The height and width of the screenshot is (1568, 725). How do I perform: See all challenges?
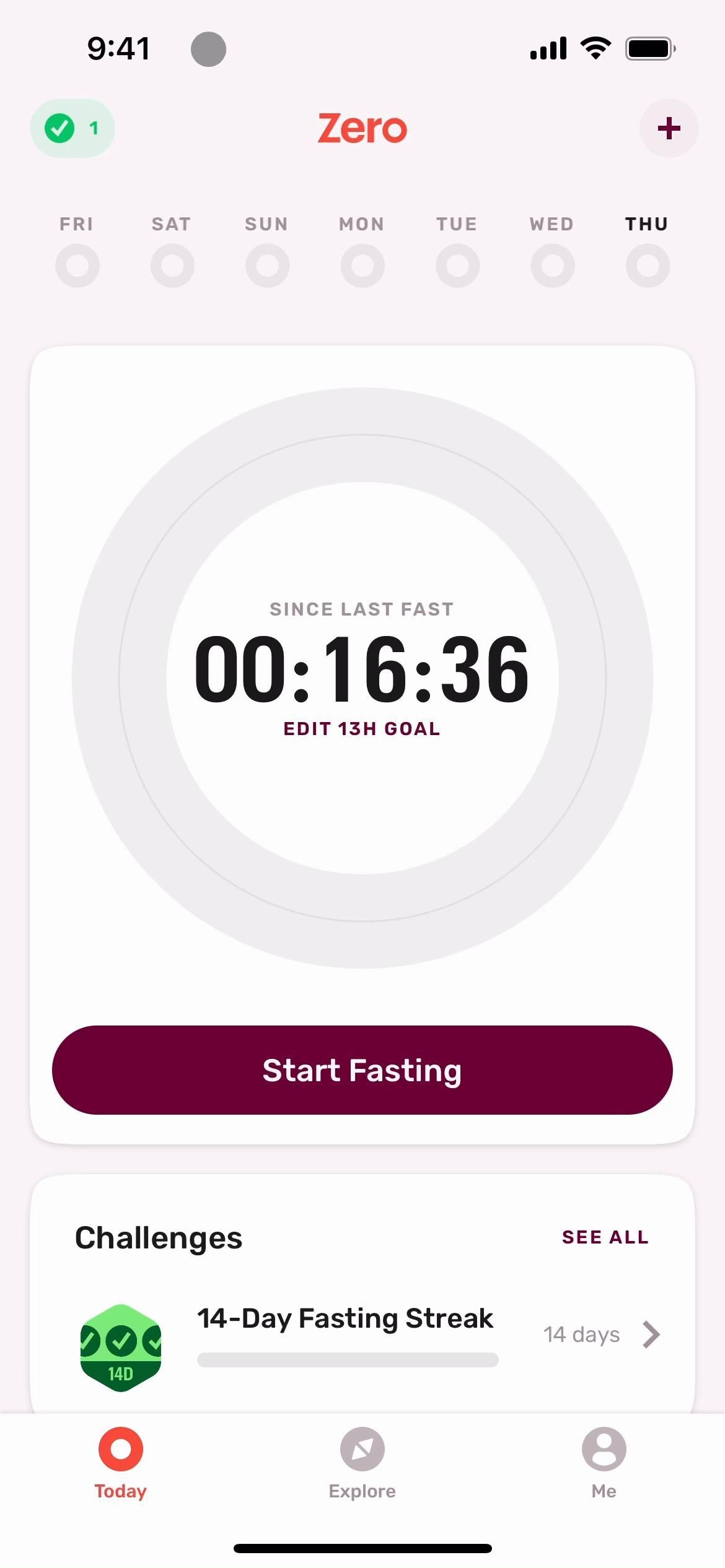(x=605, y=1237)
